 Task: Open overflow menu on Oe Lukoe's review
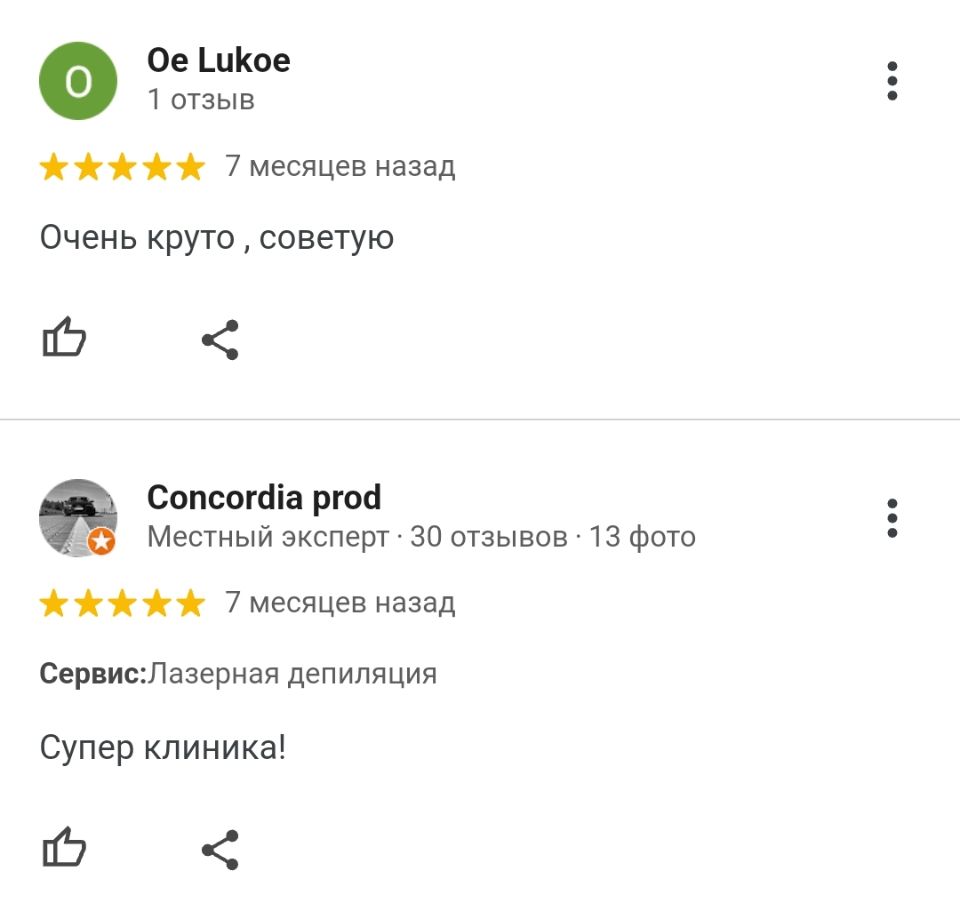pyautogui.click(x=892, y=81)
